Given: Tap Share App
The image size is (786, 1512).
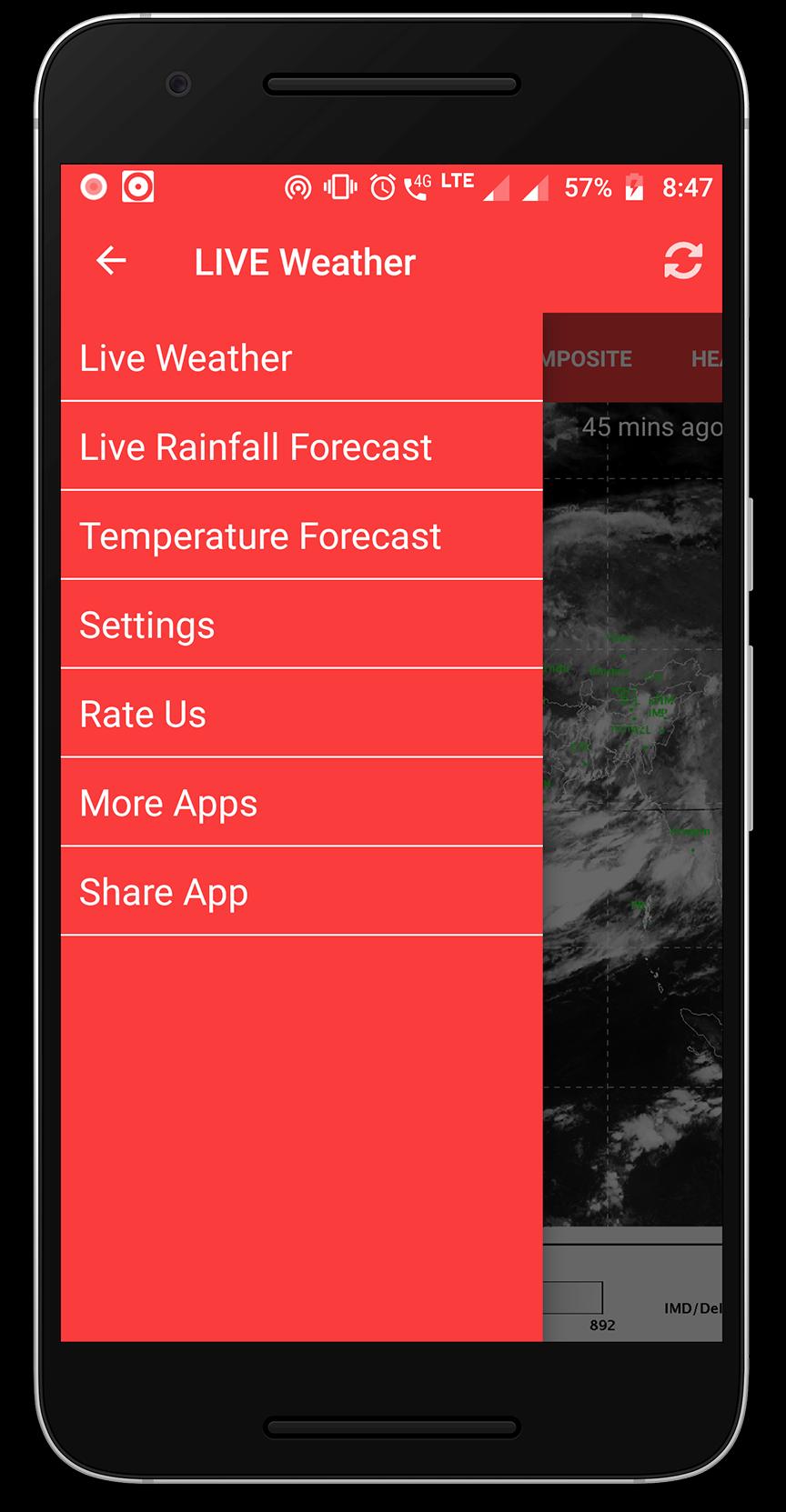Looking at the screenshot, I should (x=164, y=892).
